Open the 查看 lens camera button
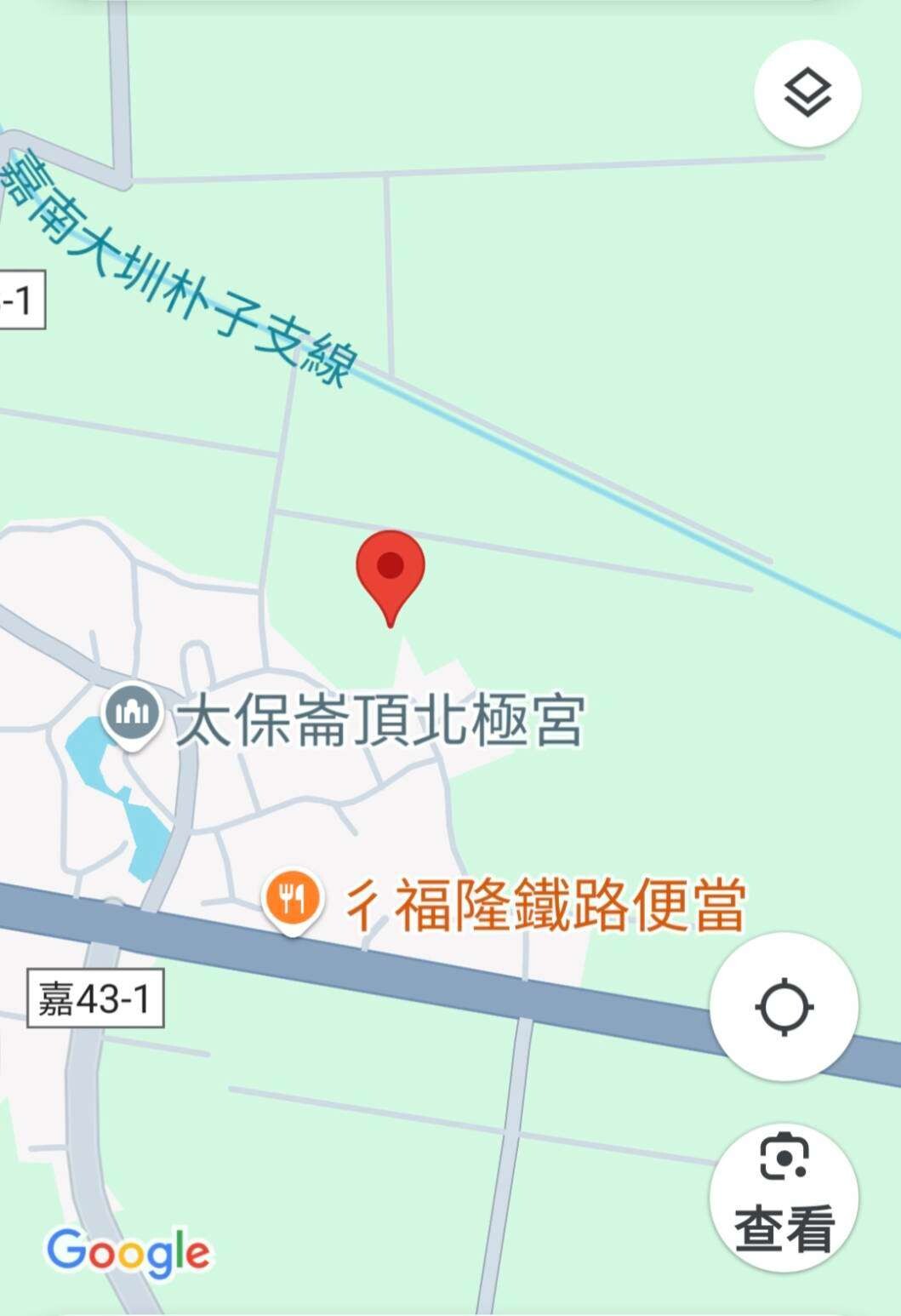Image resolution: width=901 pixels, height=1316 pixels. pos(784,1198)
